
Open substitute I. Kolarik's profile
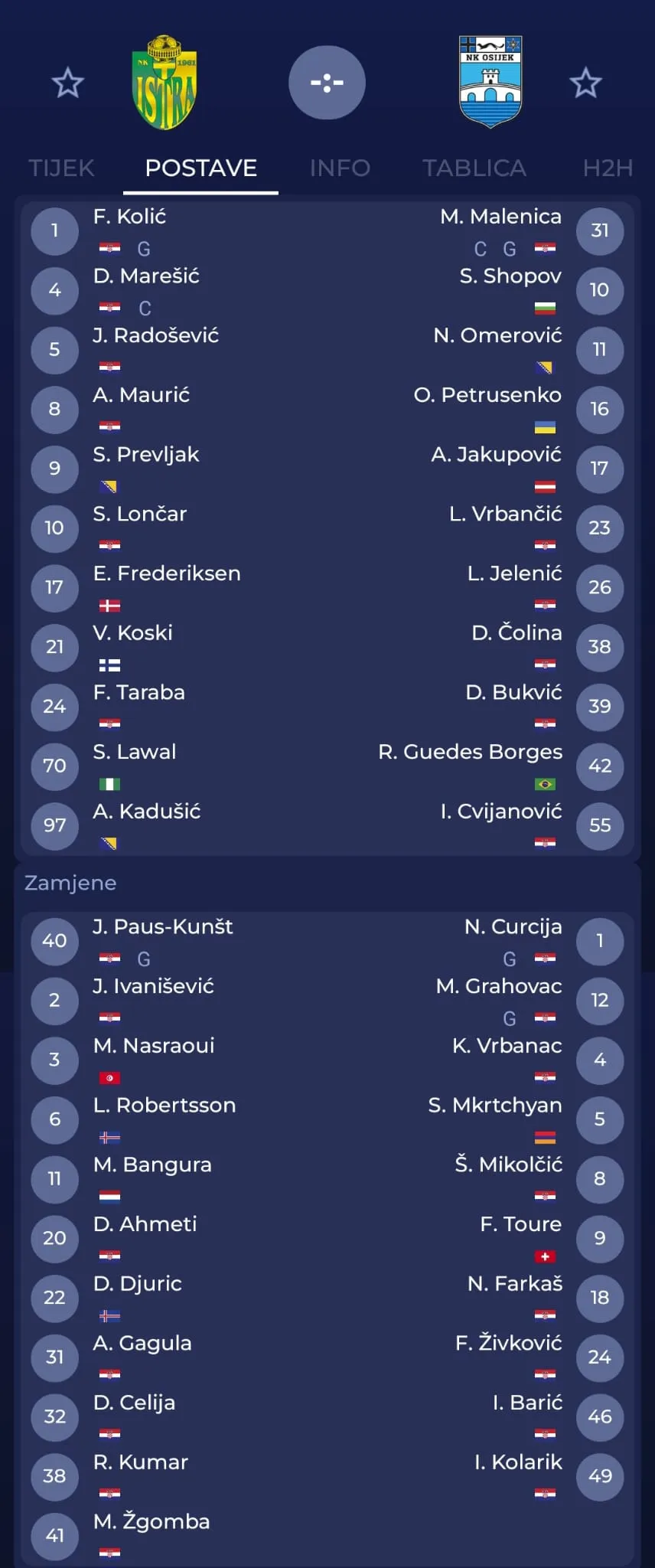click(x=518, y=1462)
